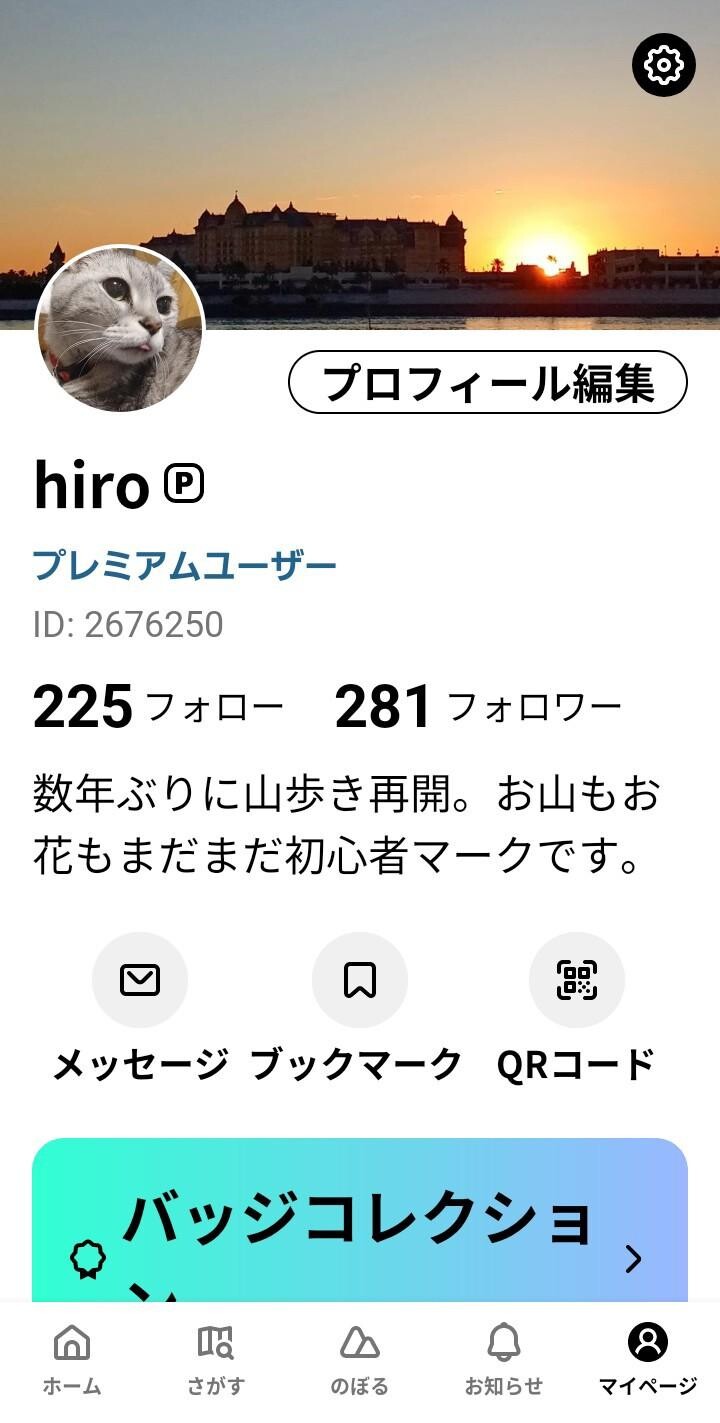The height and width of the screenshot is (1423, 720).
Task: Open the メッセージ (message) envelope icon
Action: (140, 980)
